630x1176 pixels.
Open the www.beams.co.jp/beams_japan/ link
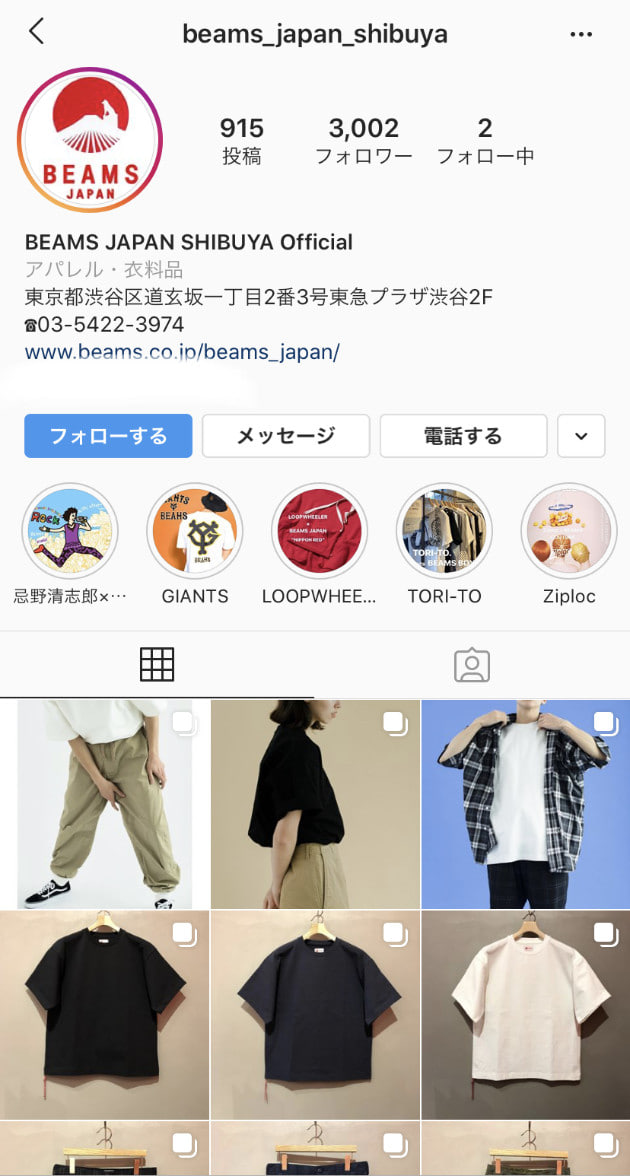[x=182, y=352]
